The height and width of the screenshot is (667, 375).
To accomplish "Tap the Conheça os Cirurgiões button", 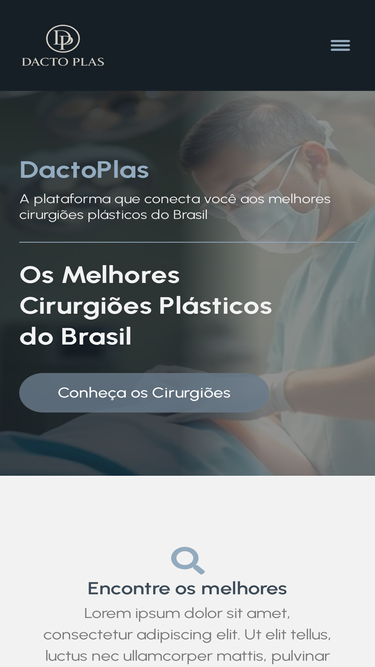I will [x=144, y=393].
